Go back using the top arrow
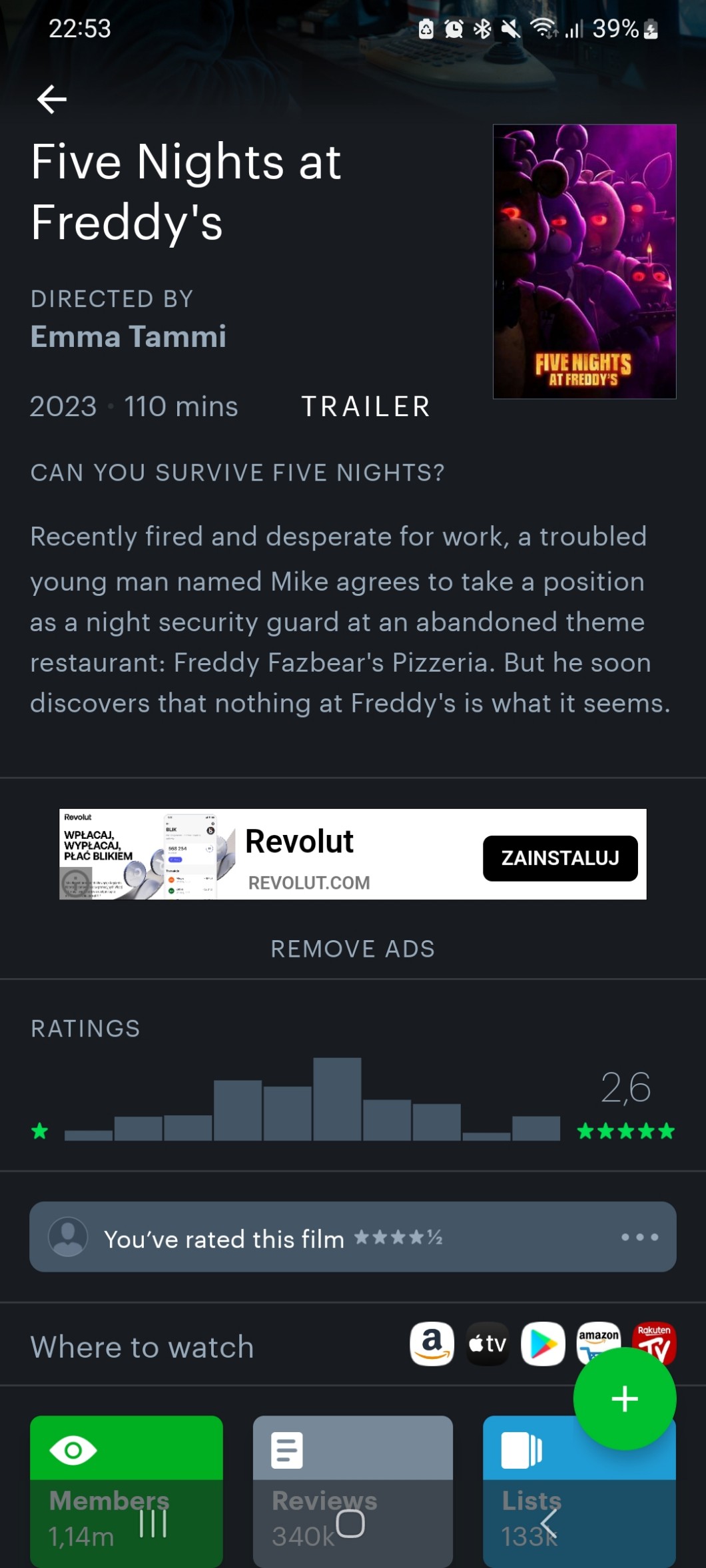706x1568 pixels. click(51, 100)
